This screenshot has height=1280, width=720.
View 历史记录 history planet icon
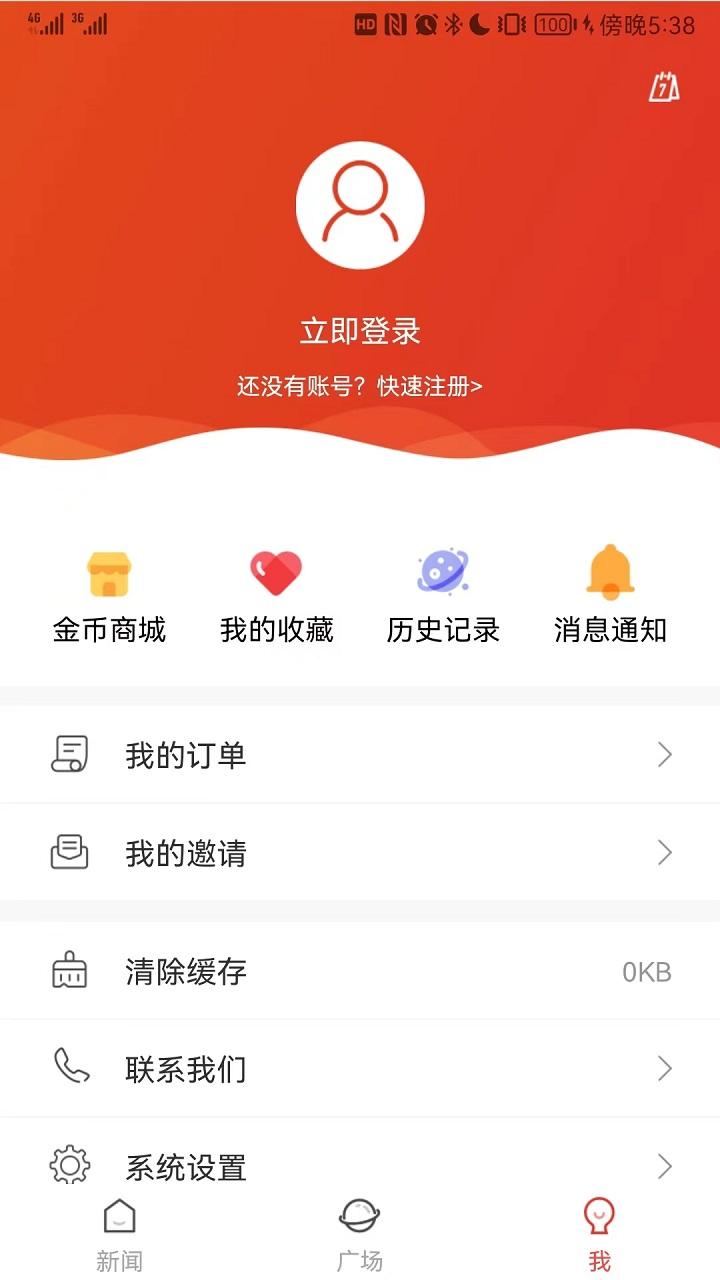[444, 570]
